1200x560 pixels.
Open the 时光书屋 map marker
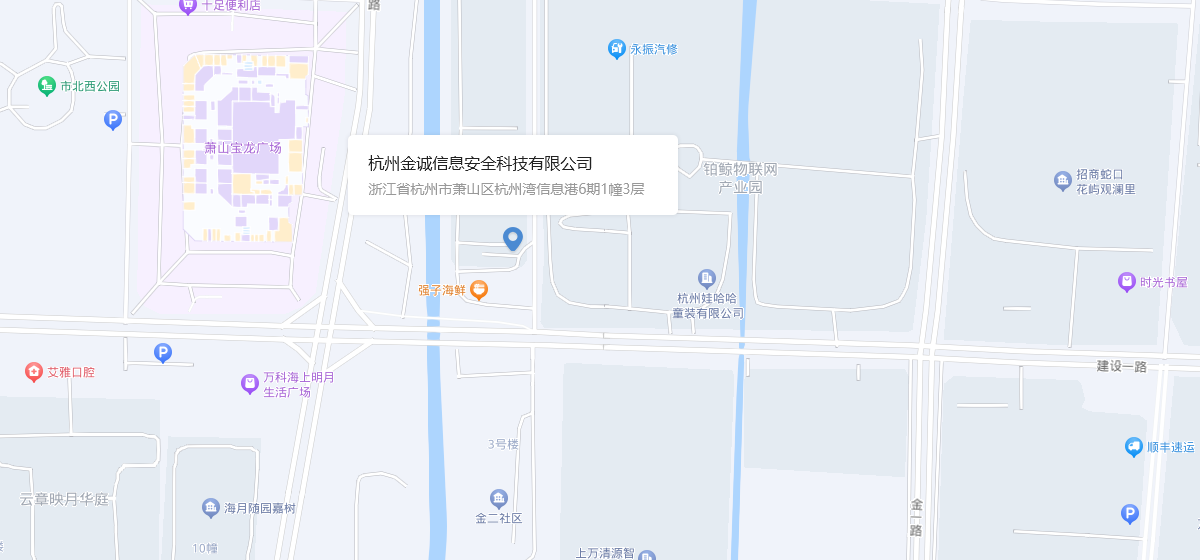click(1127, 282)
